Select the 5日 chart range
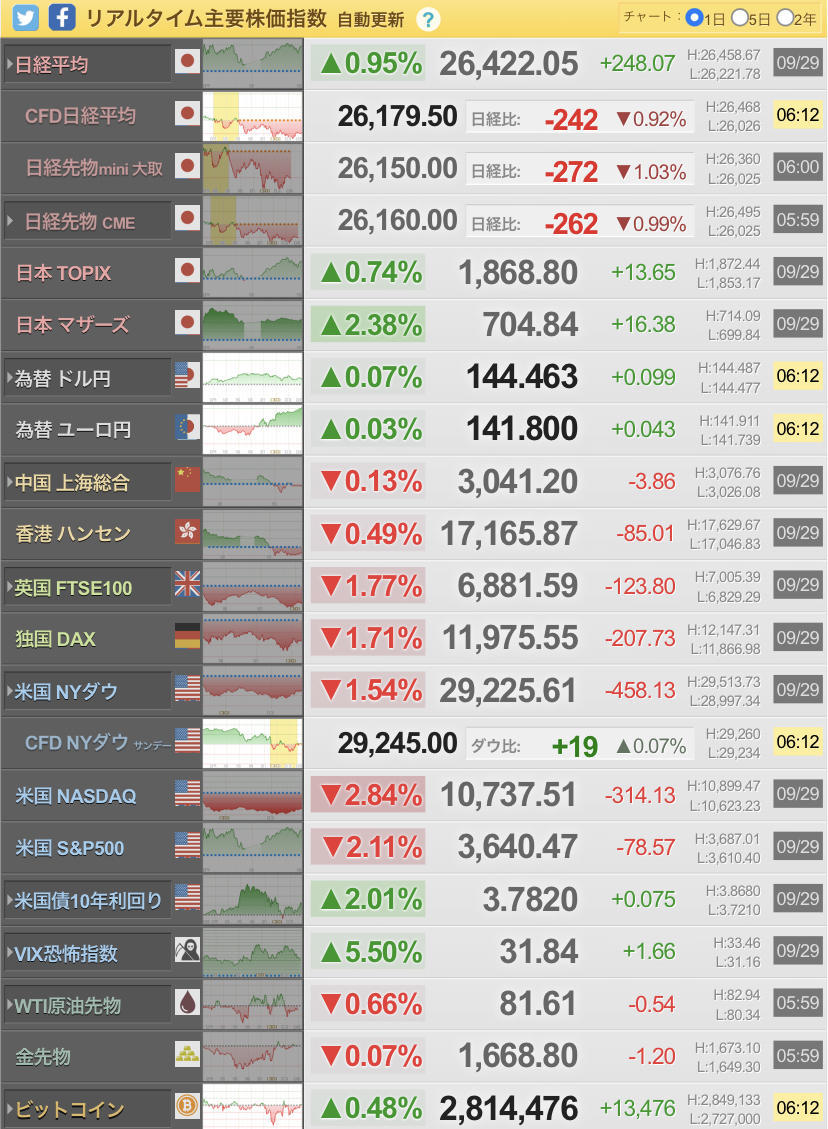Screen dimensions: 828x1129 (739, 17)
